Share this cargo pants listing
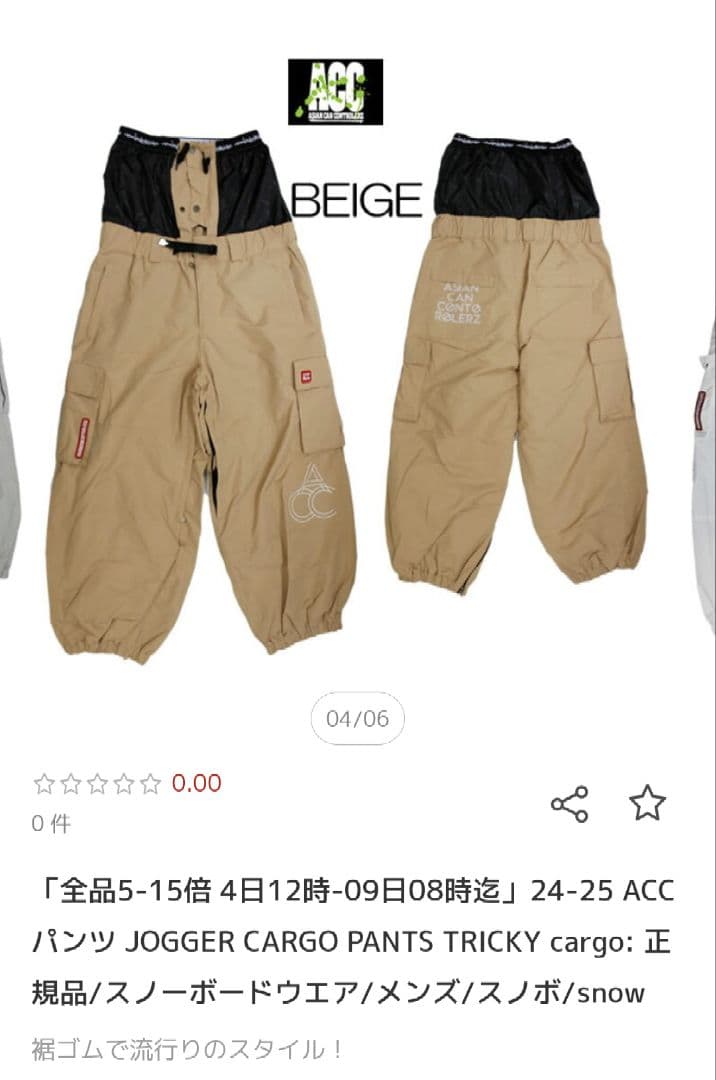This screenshot has width=716, height=1080. click(569, 804)
